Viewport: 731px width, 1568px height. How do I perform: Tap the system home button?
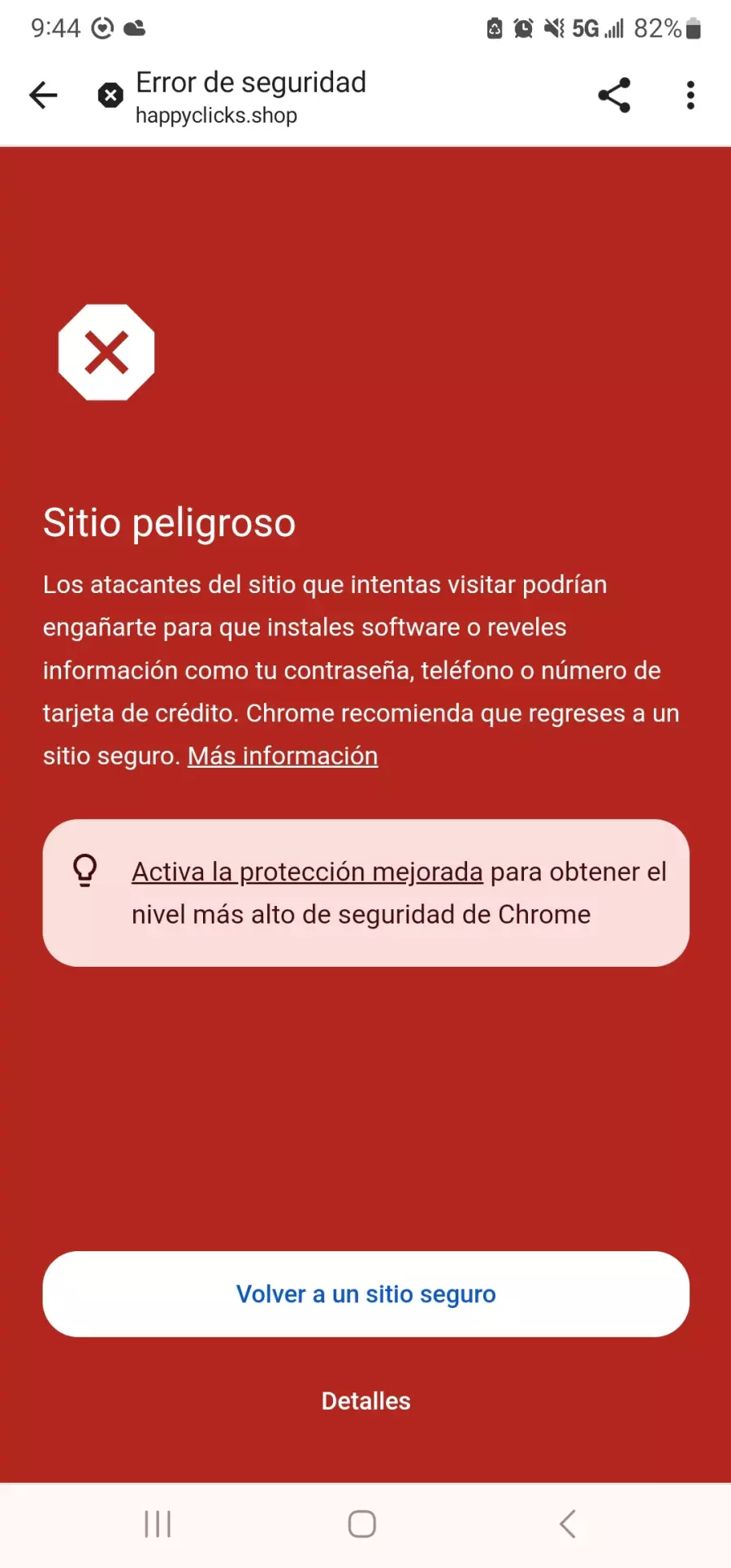tap(362, 1524)
